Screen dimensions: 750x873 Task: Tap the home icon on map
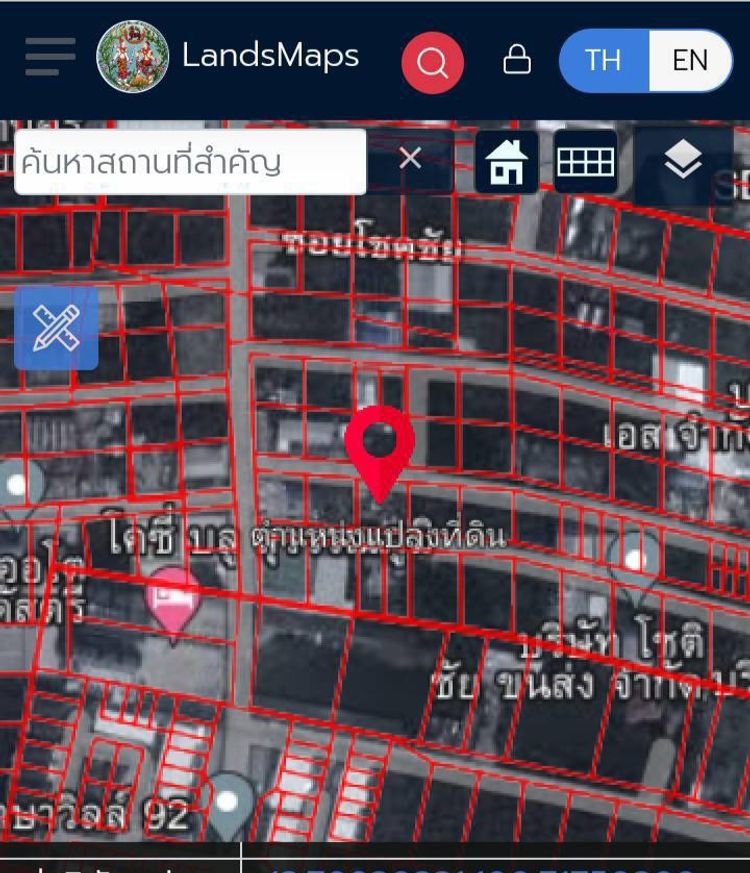pos(507,162)
